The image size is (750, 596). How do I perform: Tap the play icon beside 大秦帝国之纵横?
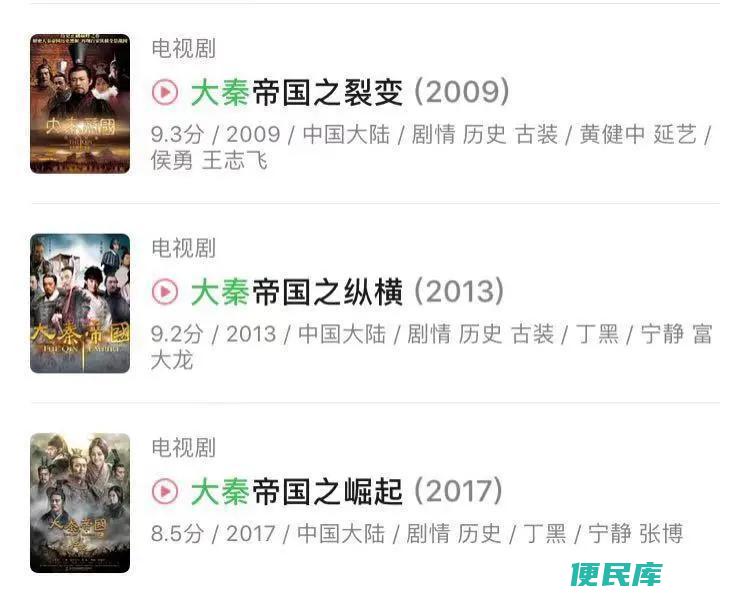pos(165,292)
